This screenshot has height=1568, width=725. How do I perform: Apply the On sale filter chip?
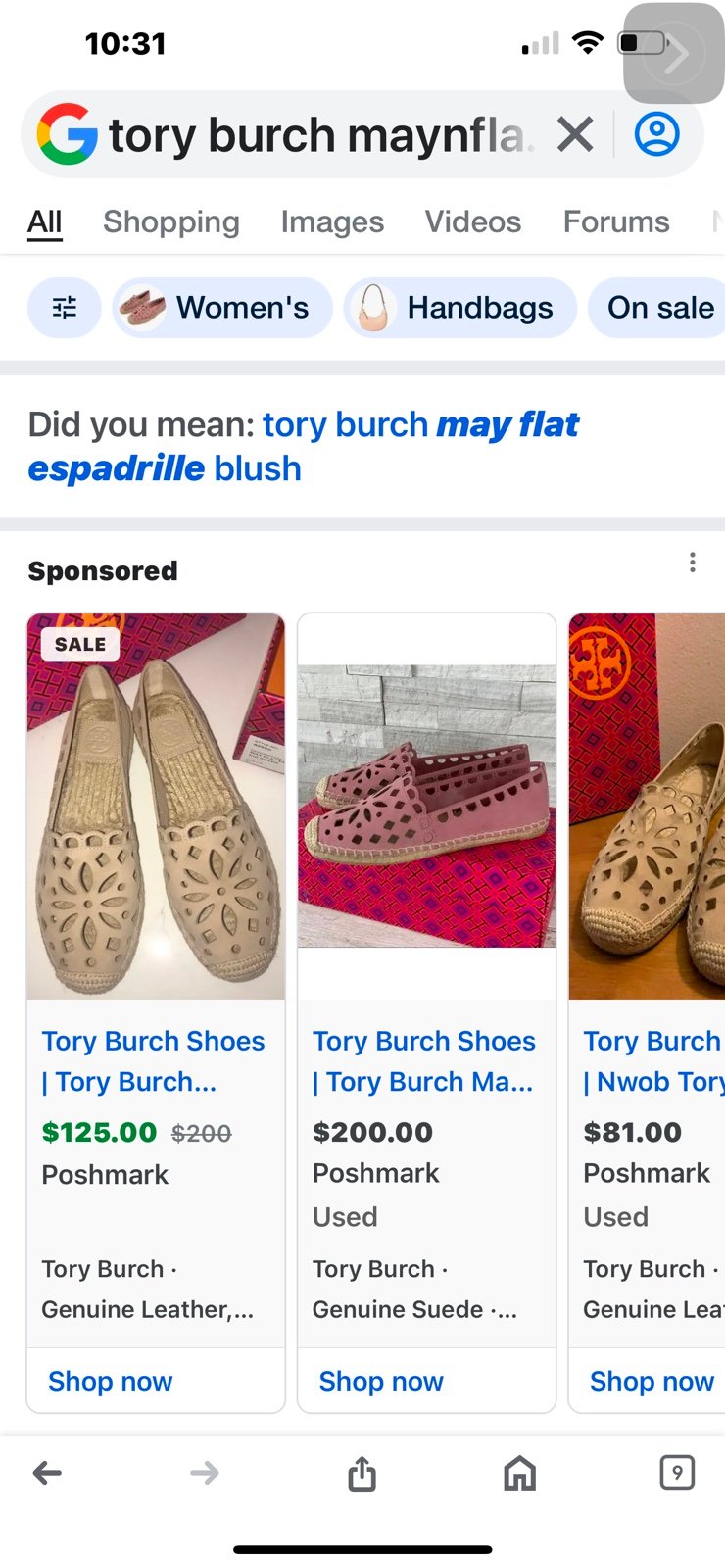(658, 308)
